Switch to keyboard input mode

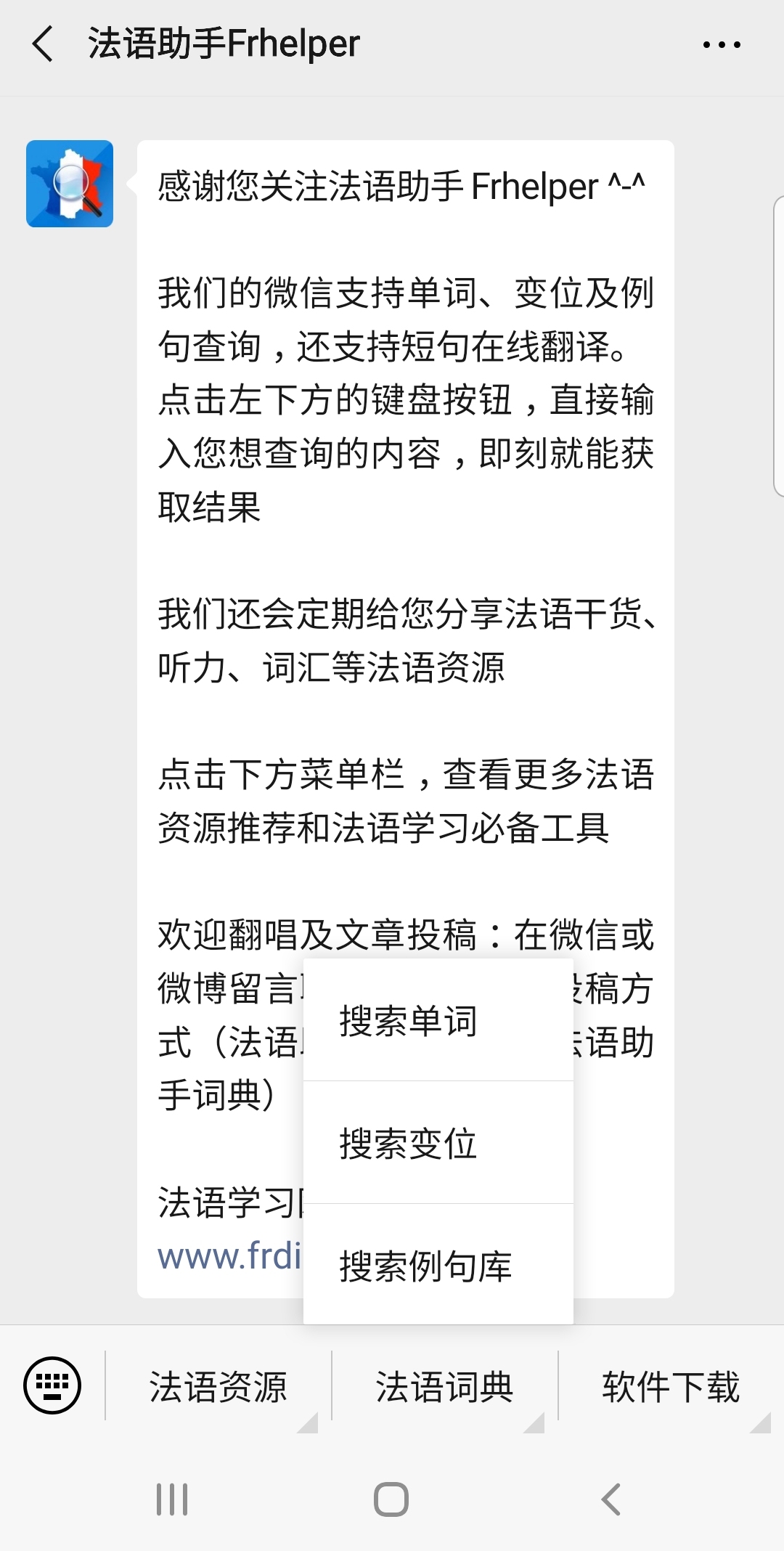(52, 1385)
